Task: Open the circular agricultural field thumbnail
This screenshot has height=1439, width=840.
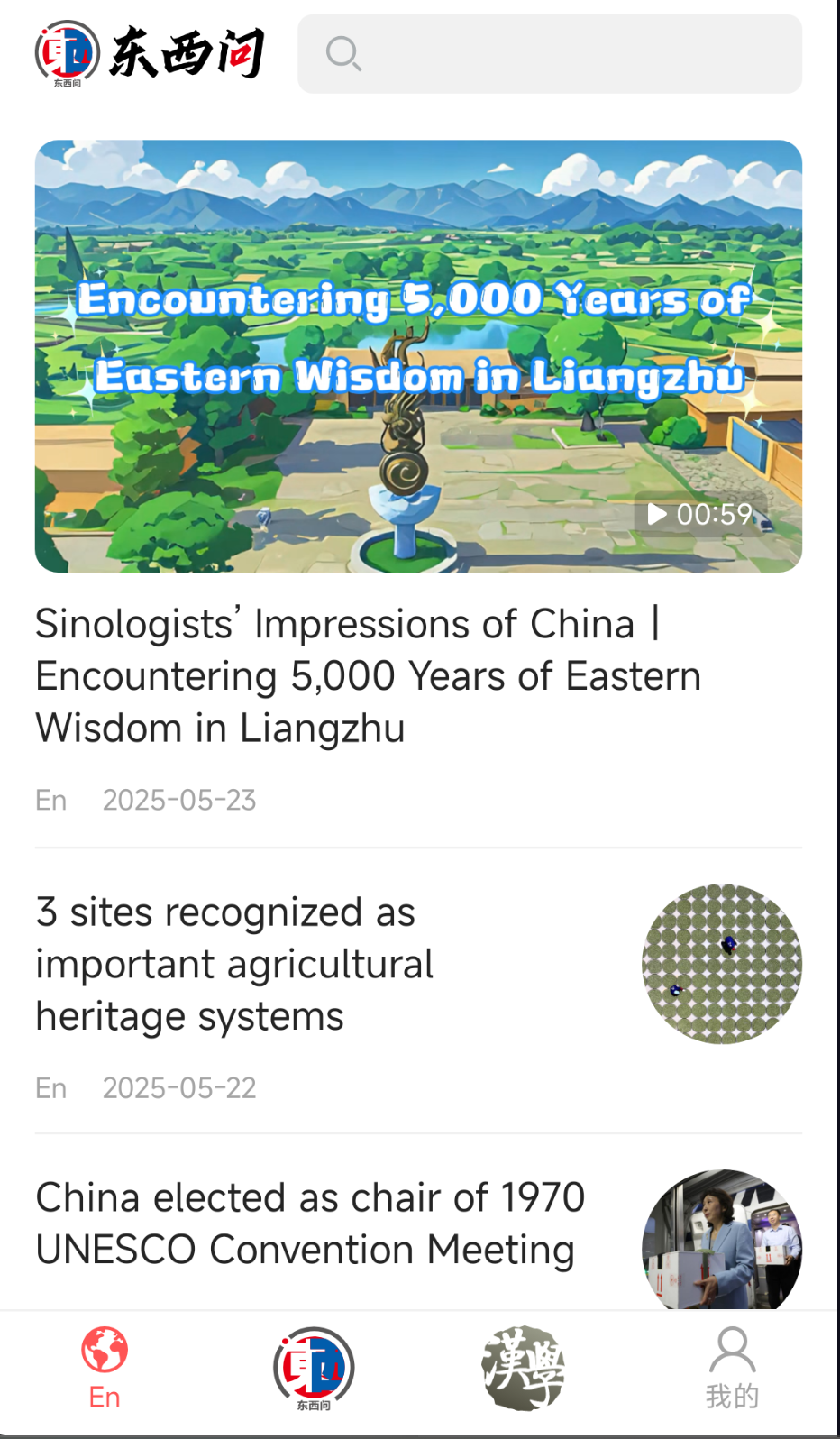Action: (722, 965)
